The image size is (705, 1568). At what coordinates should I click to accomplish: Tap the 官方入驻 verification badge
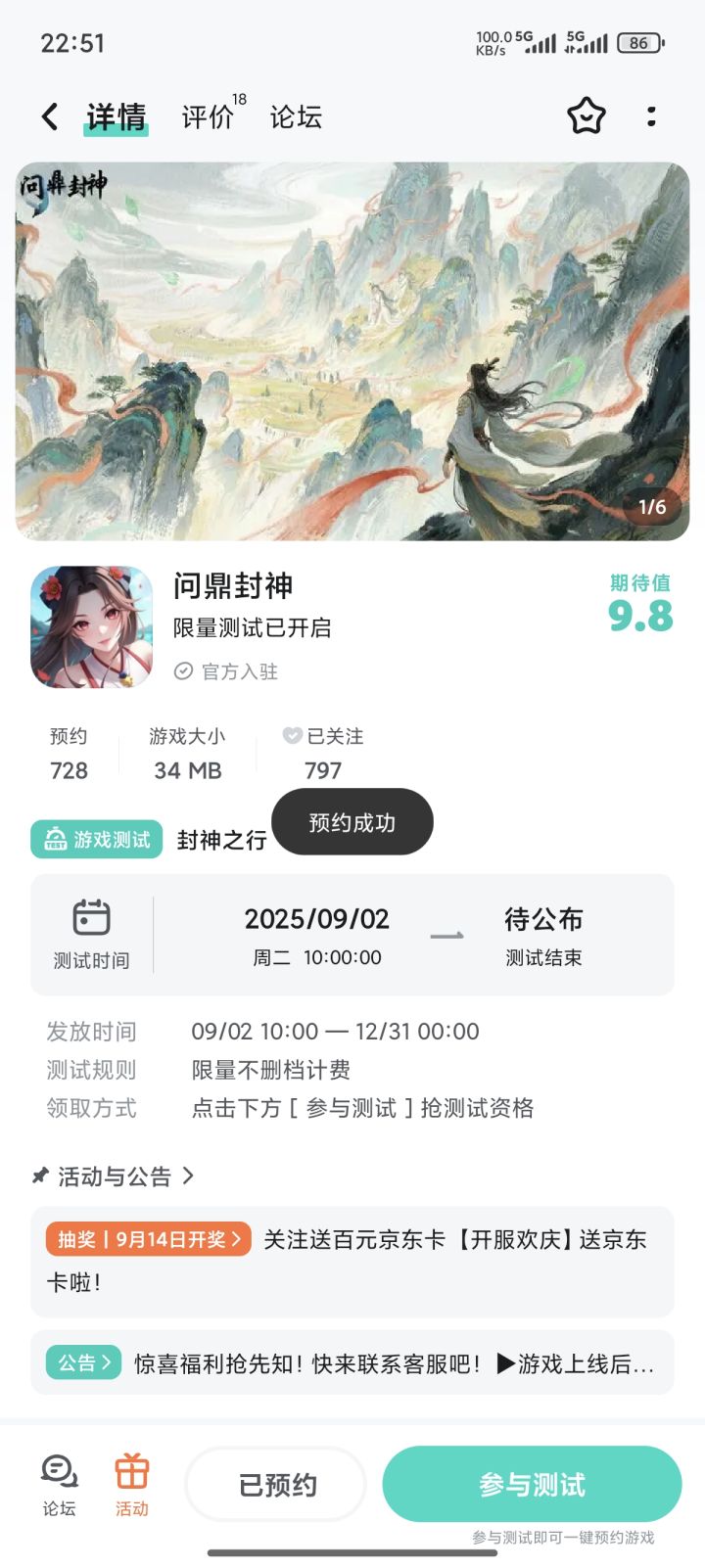pyautogui.click(x=223, y=672)
